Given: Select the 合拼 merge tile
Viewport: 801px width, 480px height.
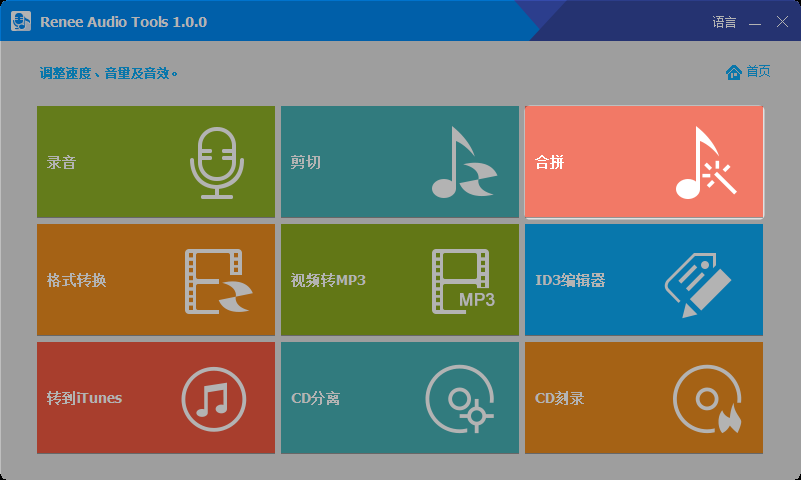Looking at the screenshot, I should 644,162.
